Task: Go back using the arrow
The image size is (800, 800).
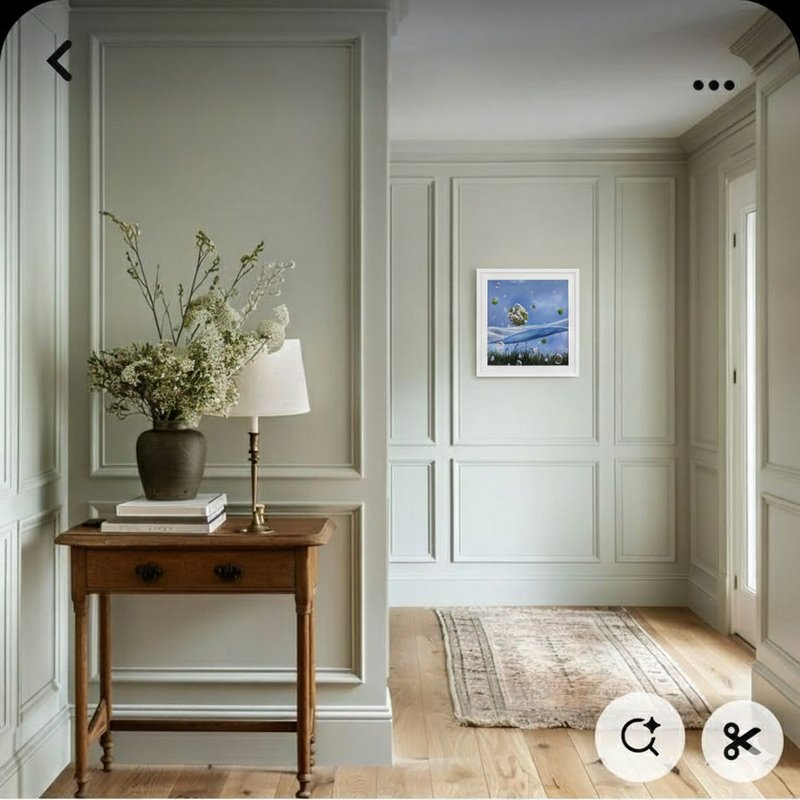Action: 60,61
